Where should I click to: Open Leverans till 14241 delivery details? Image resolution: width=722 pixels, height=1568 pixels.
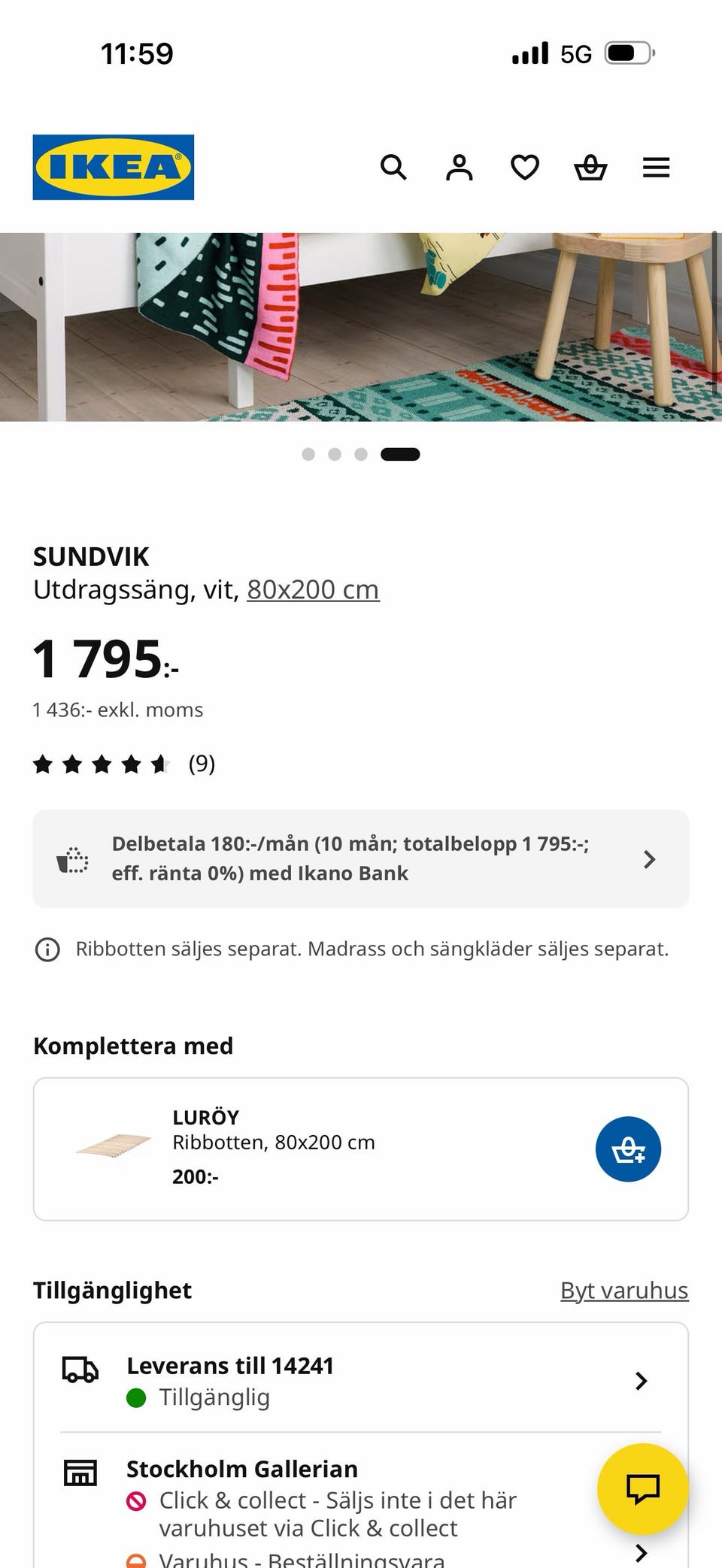coord(361,1381)
